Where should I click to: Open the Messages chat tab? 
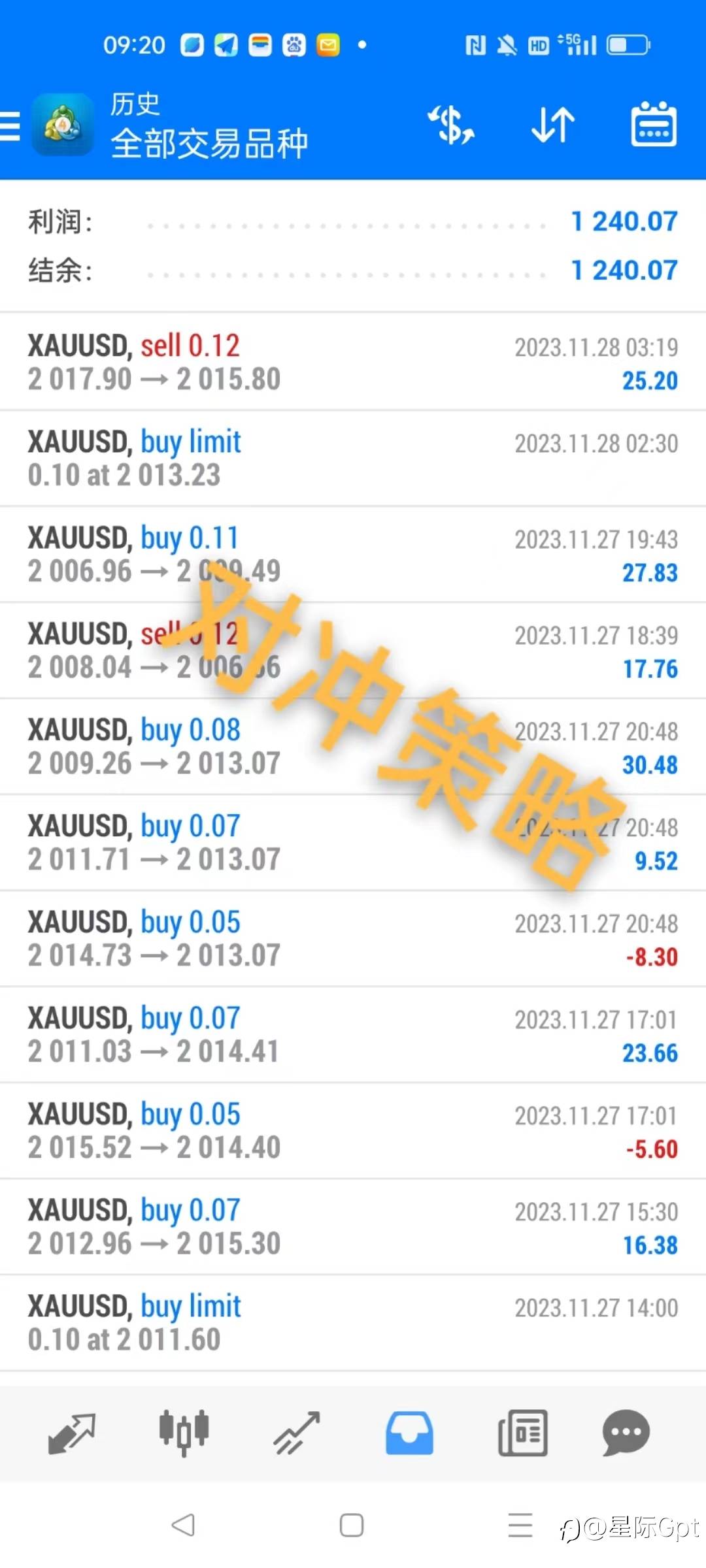[626, 1433]
